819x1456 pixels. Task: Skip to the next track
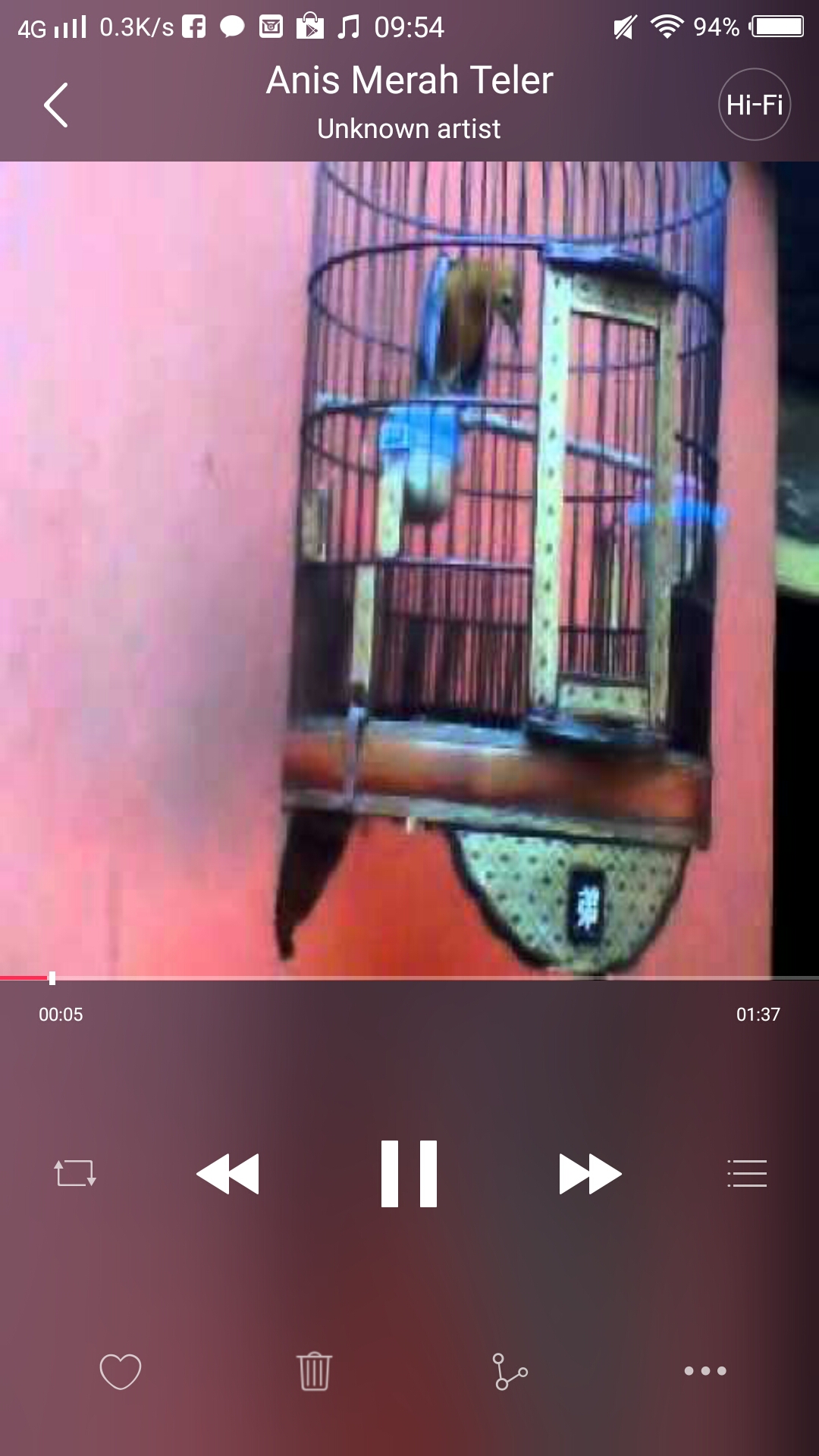(x=591, y=1174)
